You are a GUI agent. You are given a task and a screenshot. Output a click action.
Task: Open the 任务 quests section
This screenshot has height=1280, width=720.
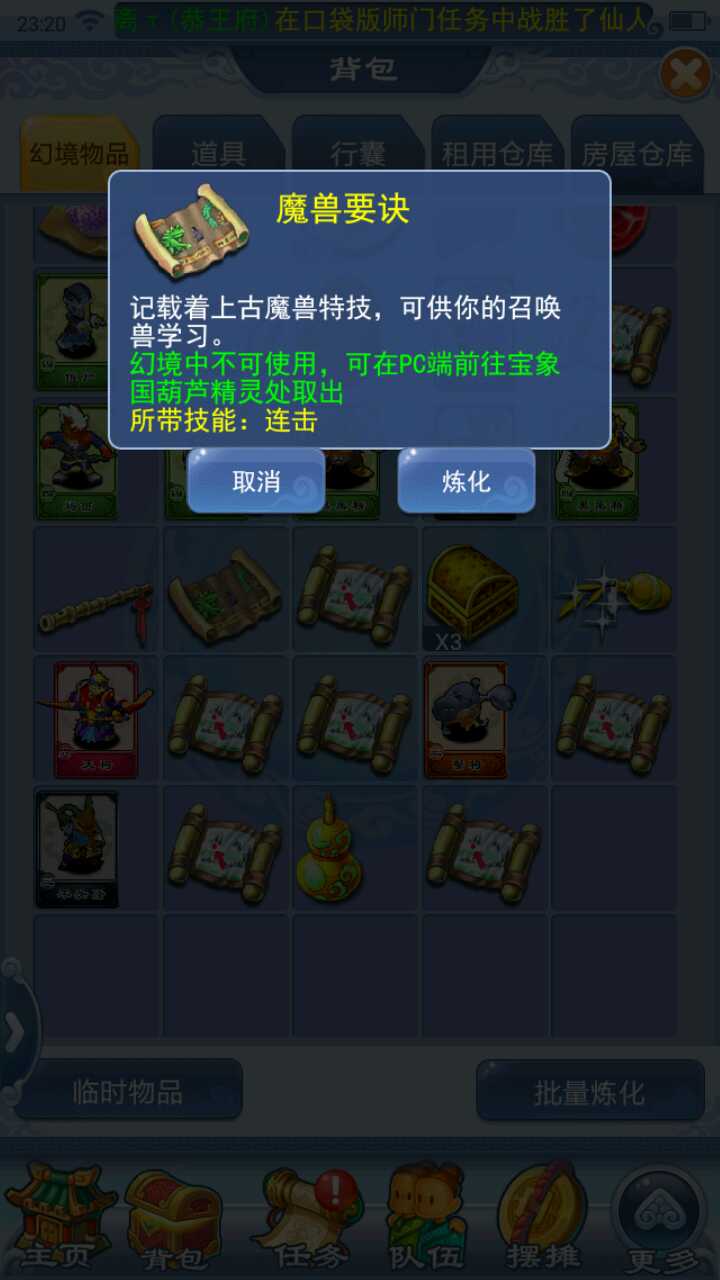(303, 1220)
